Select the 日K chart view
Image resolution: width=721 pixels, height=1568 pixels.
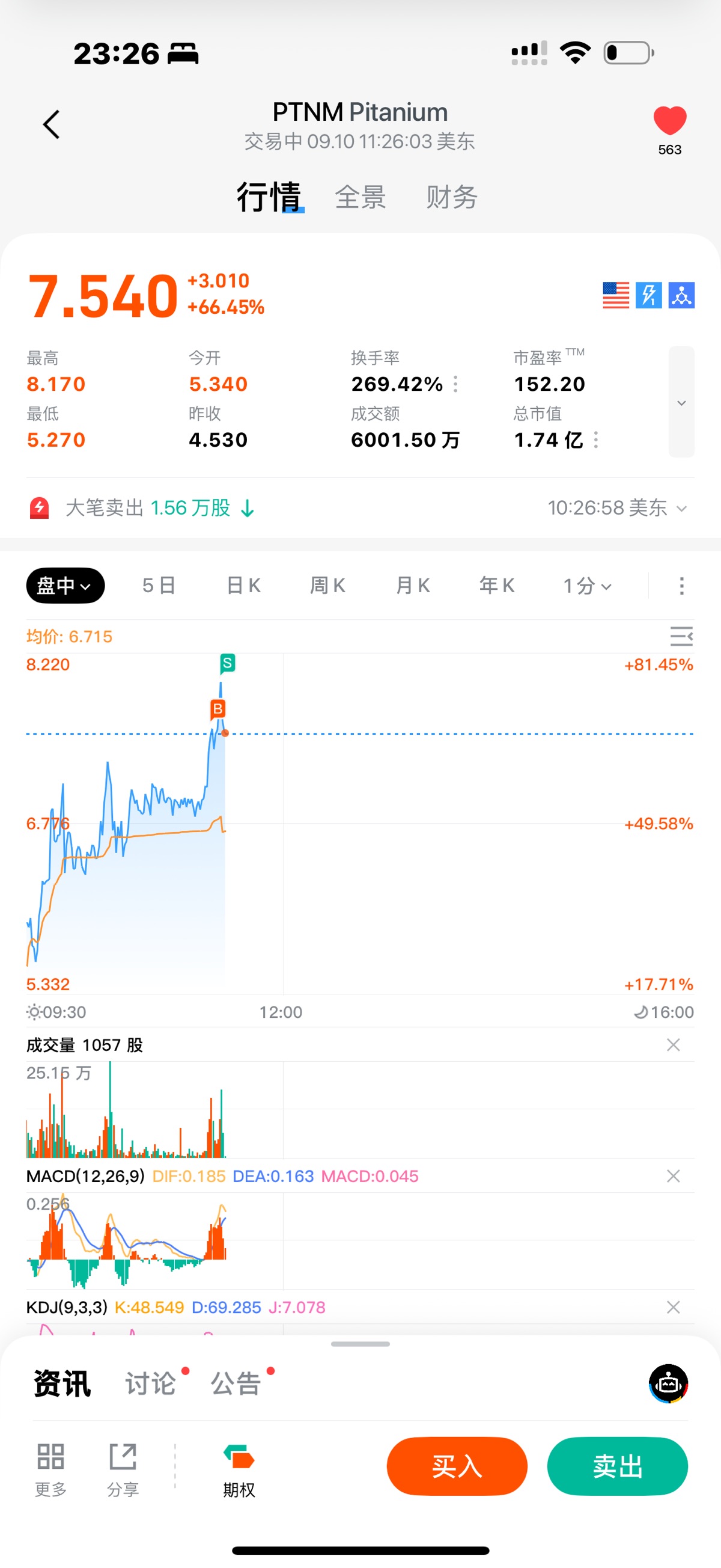tap(243, 586)
